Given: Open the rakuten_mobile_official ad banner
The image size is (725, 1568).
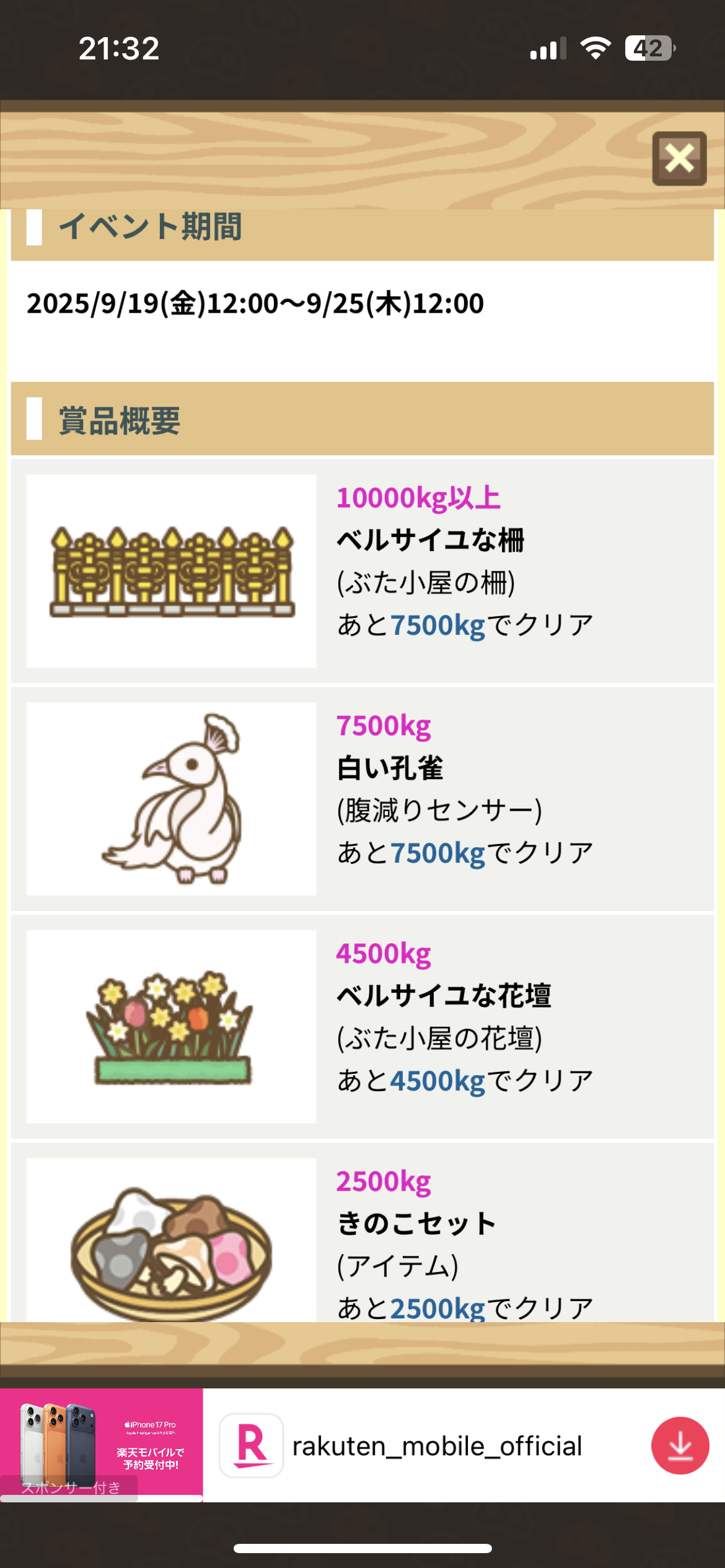Looking at the screenshot, I should pyautogui.click(x=436, y=1446).
